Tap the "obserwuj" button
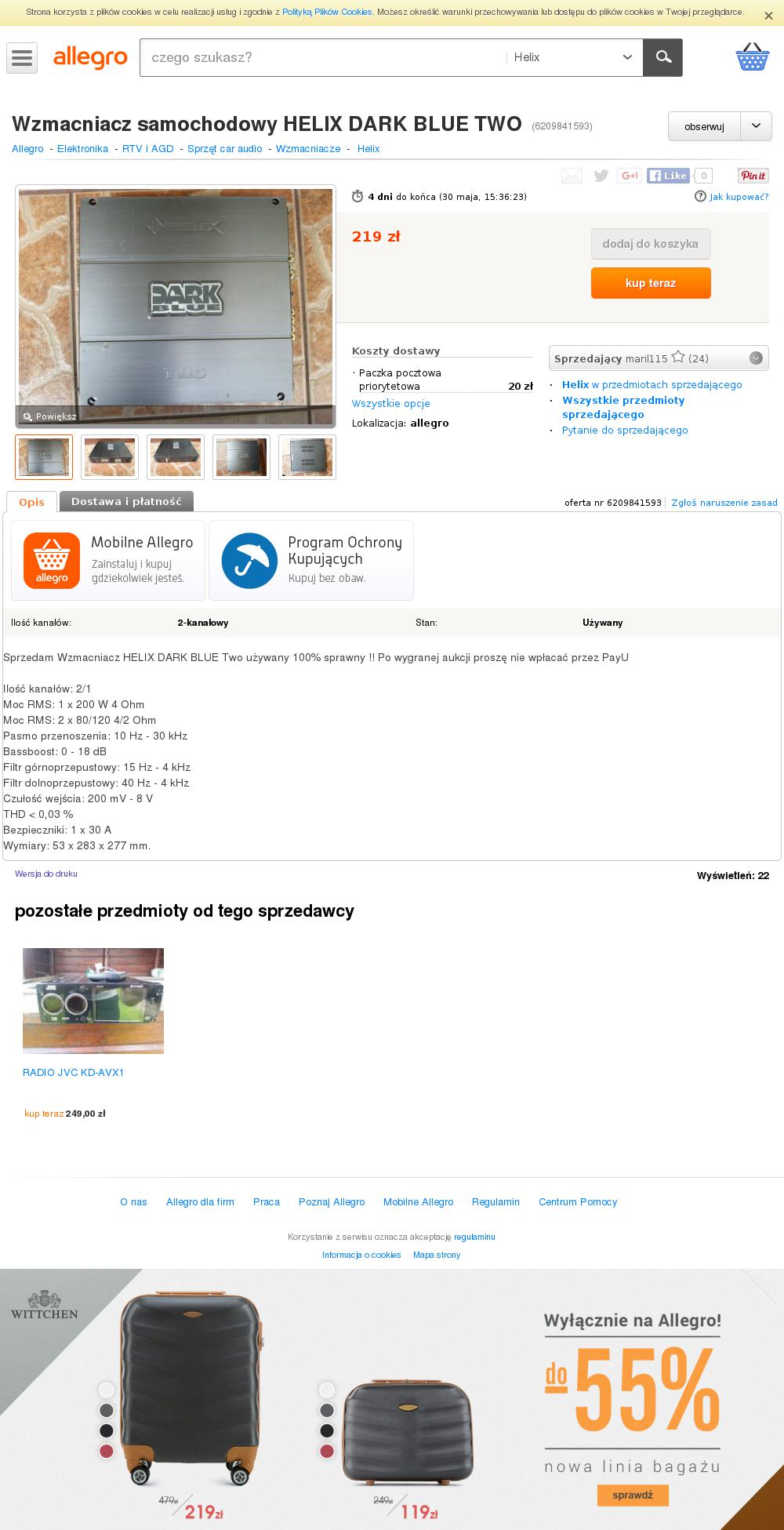Viewport: 784px width, 1530px height. click(704, 126)
